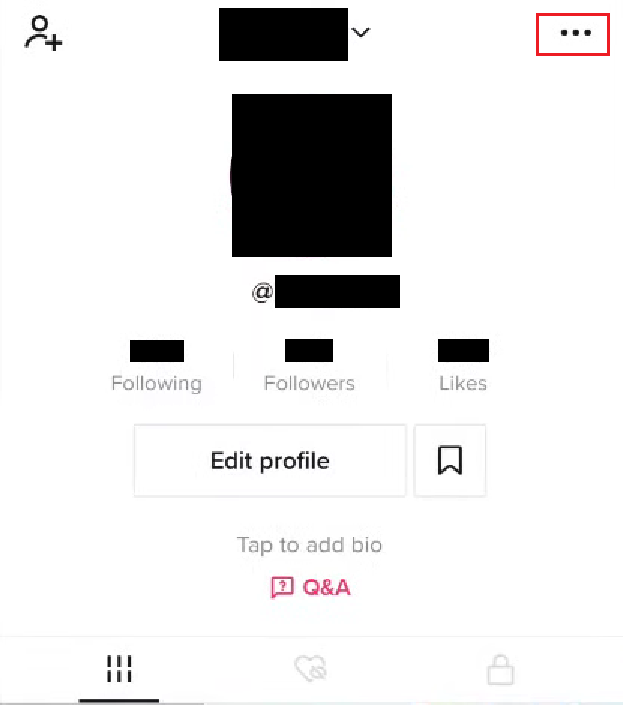This screenshot has height=705, width=623.
Task: Switch to the videos grid tab
Action: (120, 668)
